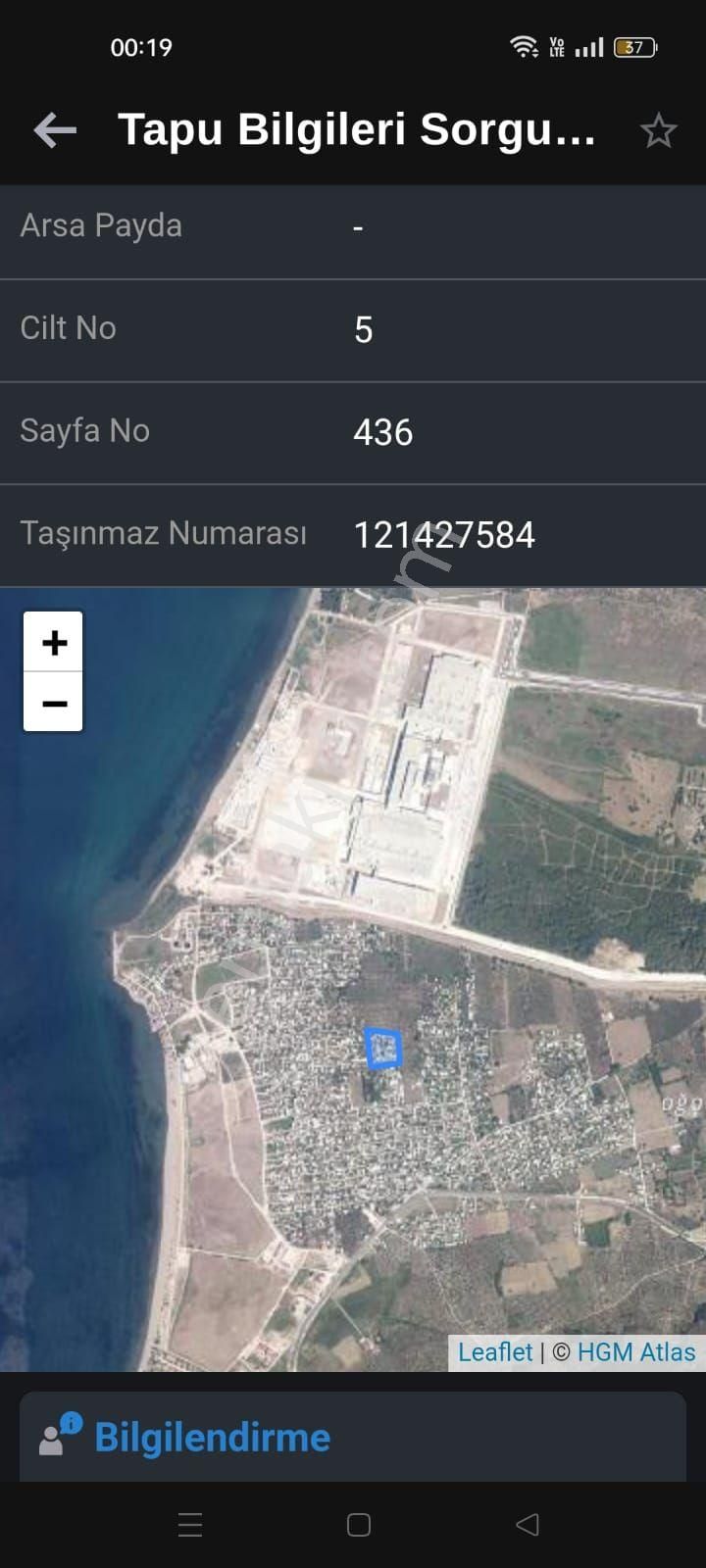706x1568 pixels.
Task: Tap the Sayfa No row showing 436
Action: [353, 432]
